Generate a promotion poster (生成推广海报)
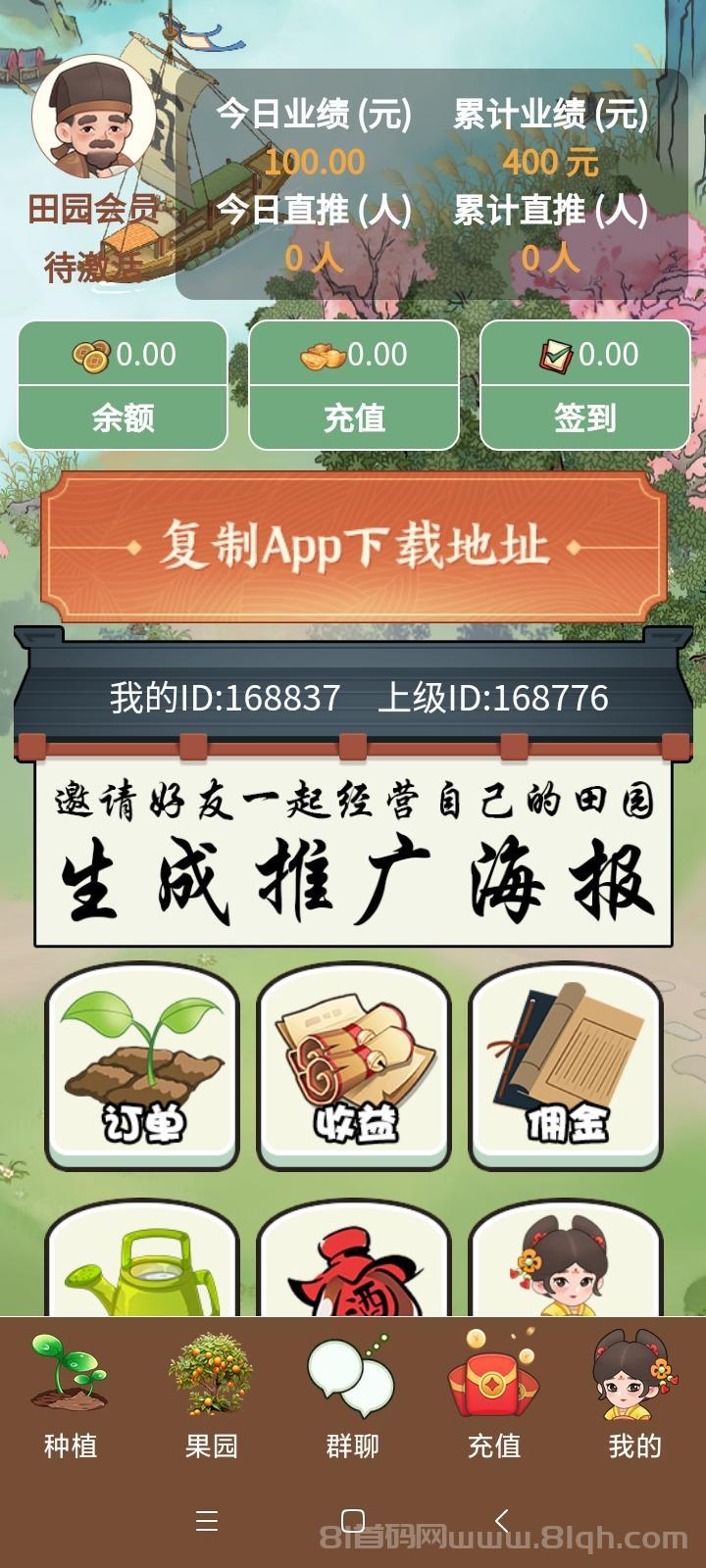Screen dimensions: 706x1568 (x=353, y=855)
